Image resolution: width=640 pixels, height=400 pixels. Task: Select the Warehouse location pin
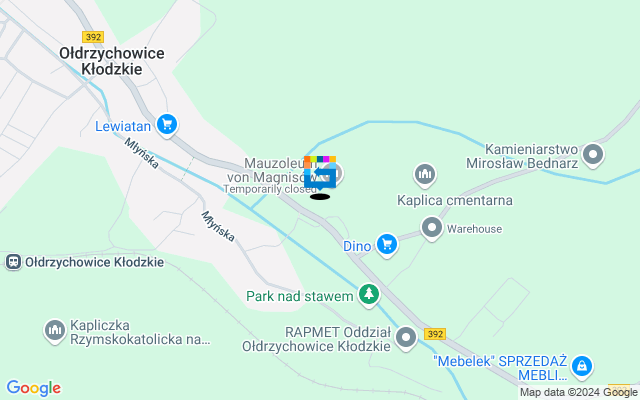[x=432, y=228]
